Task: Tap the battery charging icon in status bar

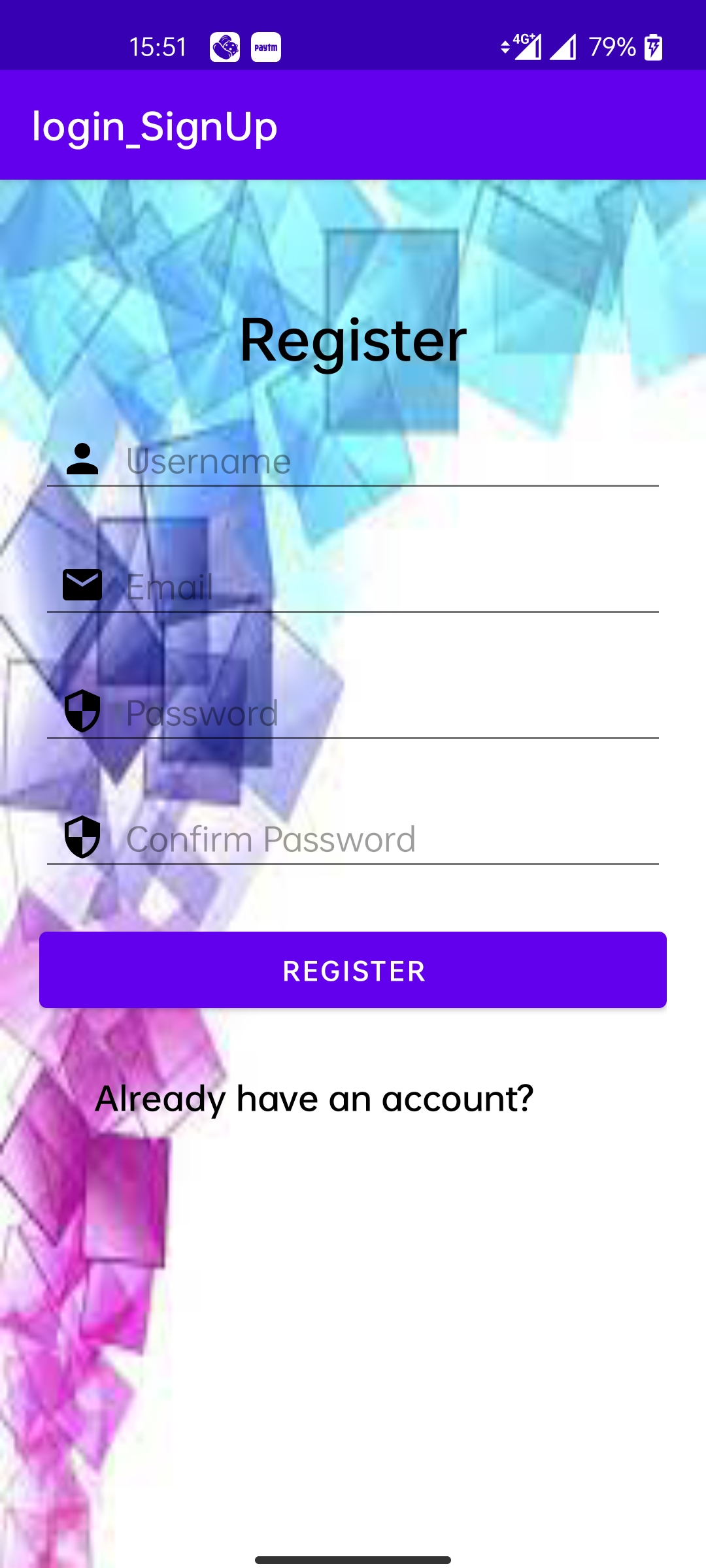Action: pyautogui.click(x=652, y=46)
